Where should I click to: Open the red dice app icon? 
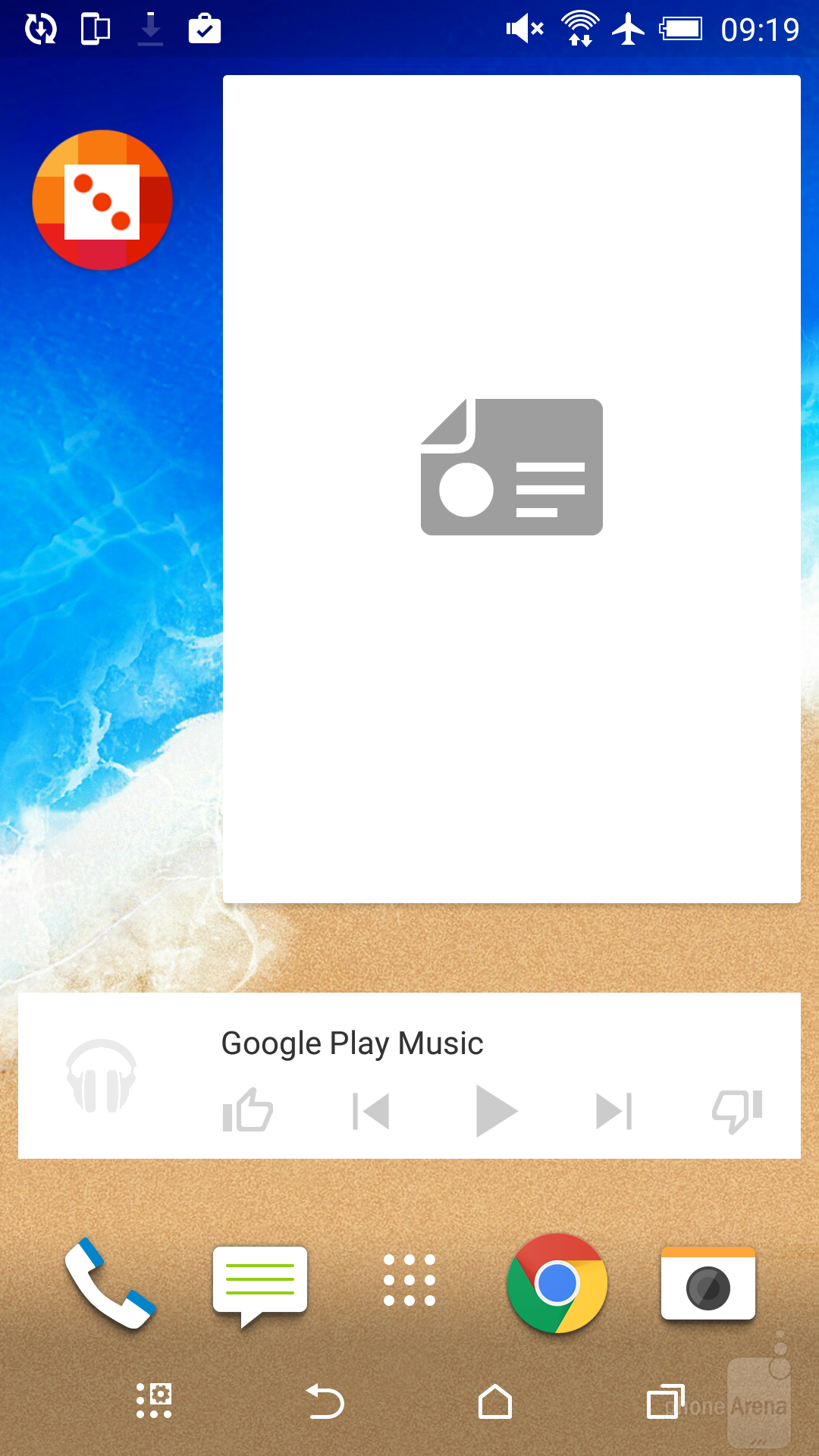(102, 200)
